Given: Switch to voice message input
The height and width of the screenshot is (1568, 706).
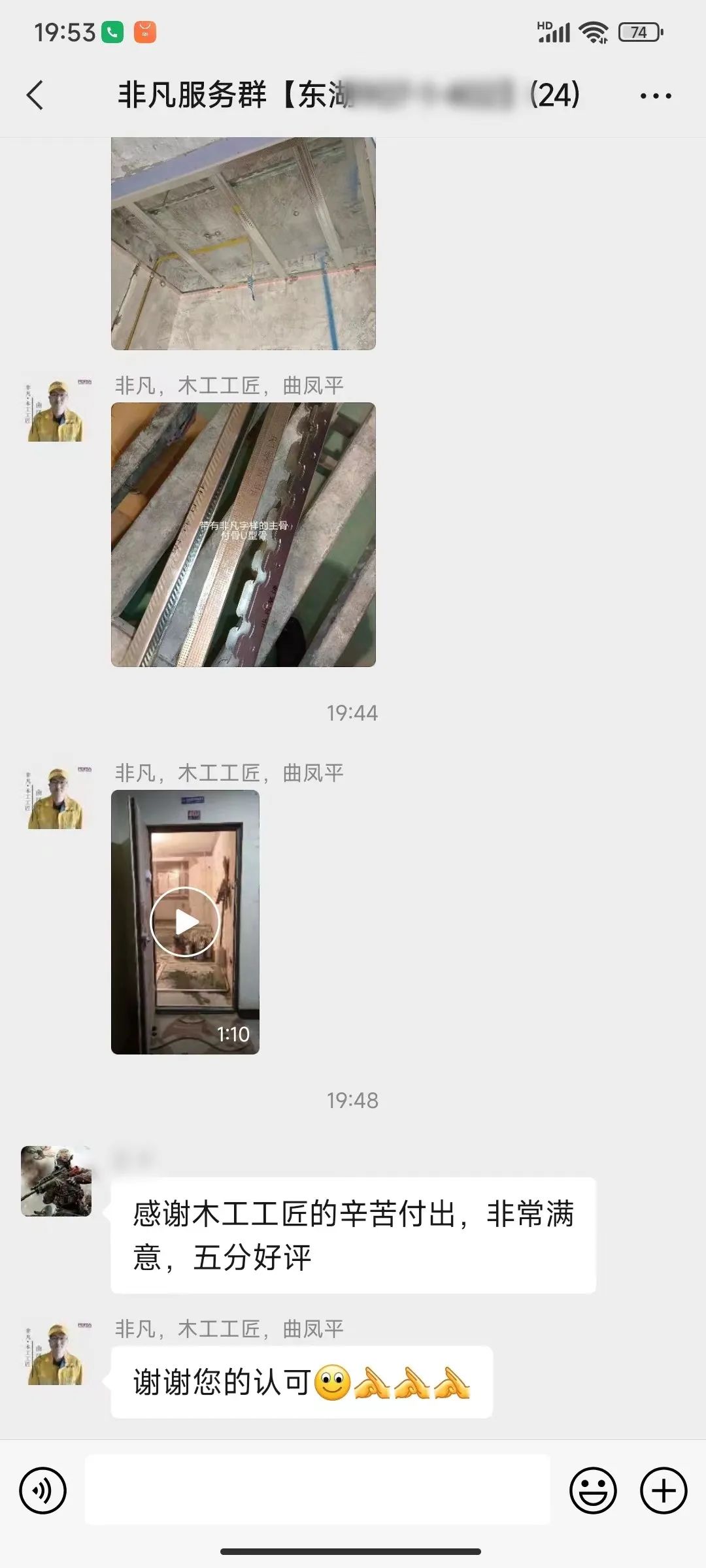Looking at the screenshot, I should pos(43,1491).
